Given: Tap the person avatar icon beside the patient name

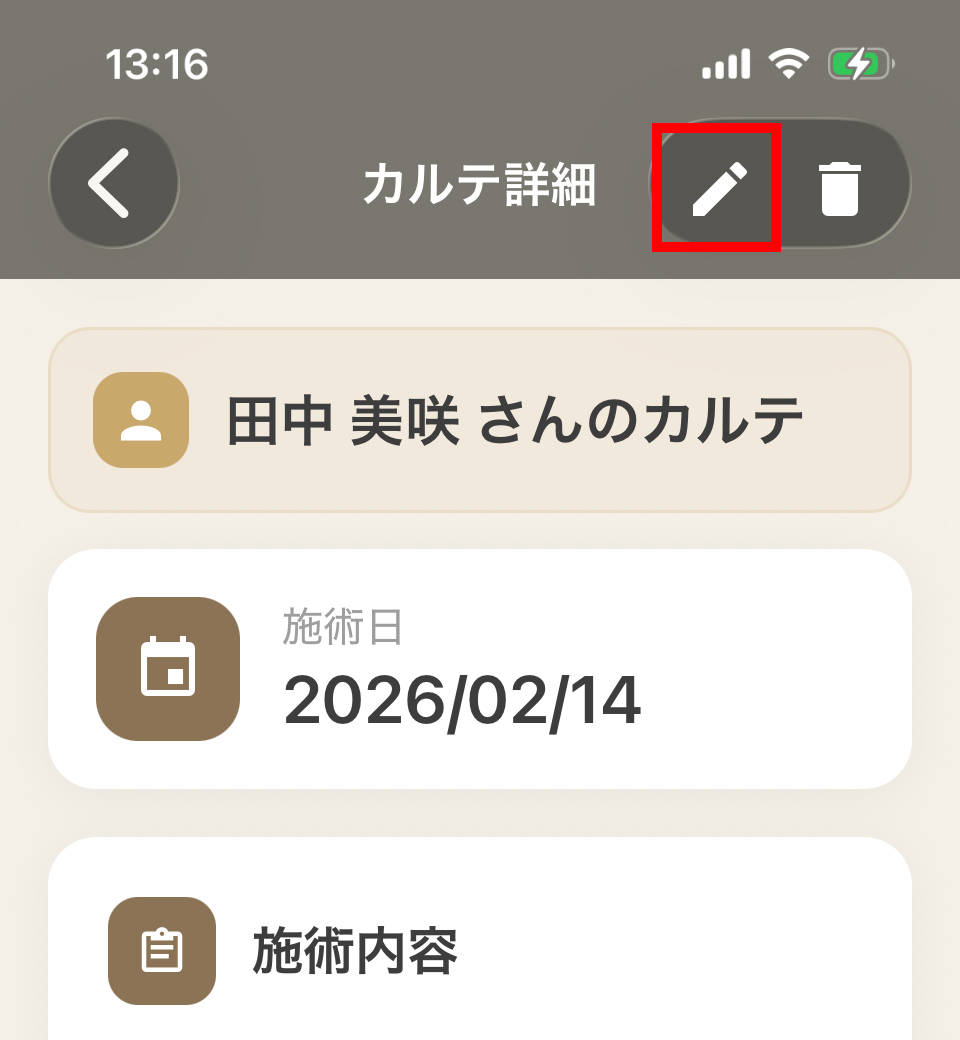Looking at the screenshot, I should click(x=140, y=420).
